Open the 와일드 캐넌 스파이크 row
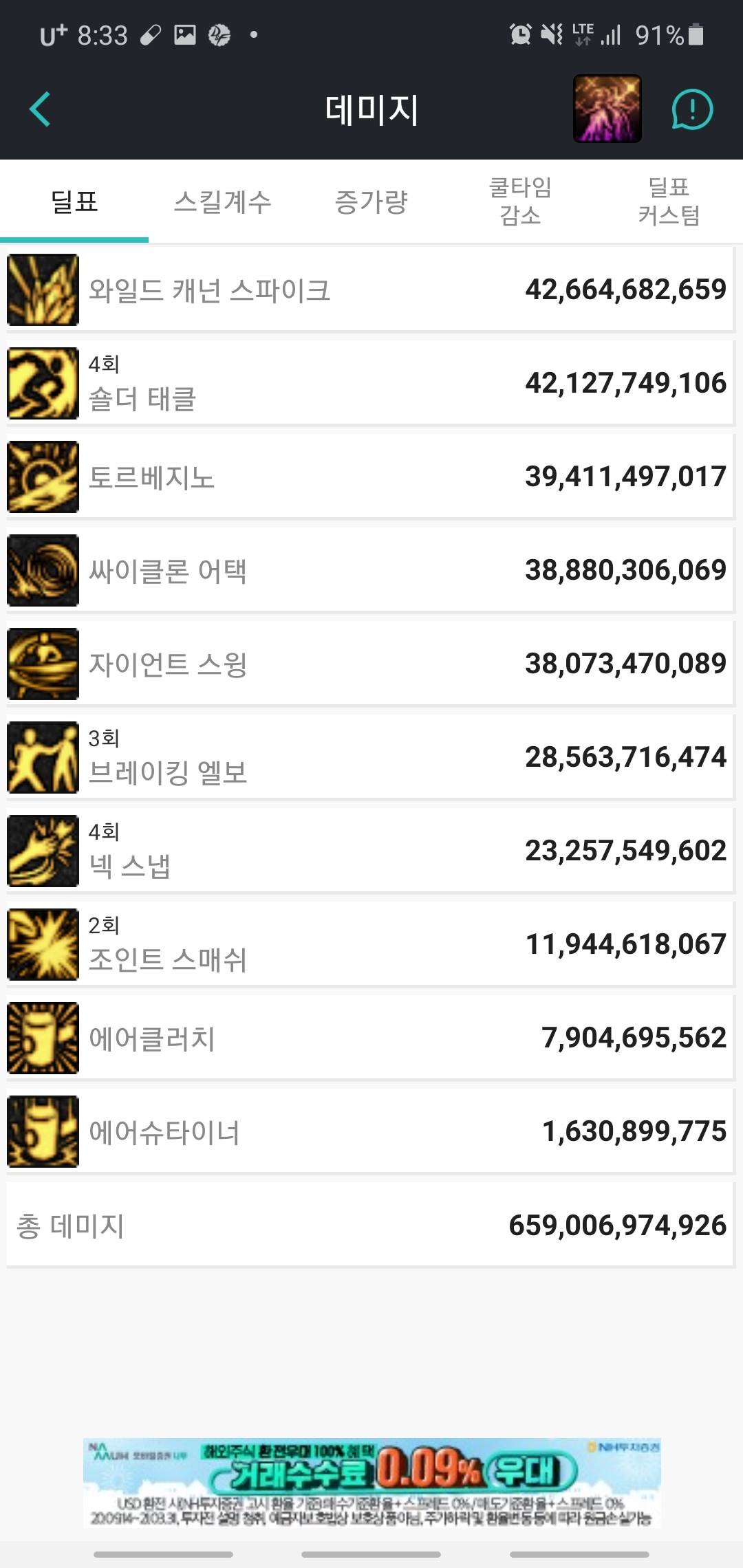Screen dimensions: 743x1568 [x=370, y=290]
